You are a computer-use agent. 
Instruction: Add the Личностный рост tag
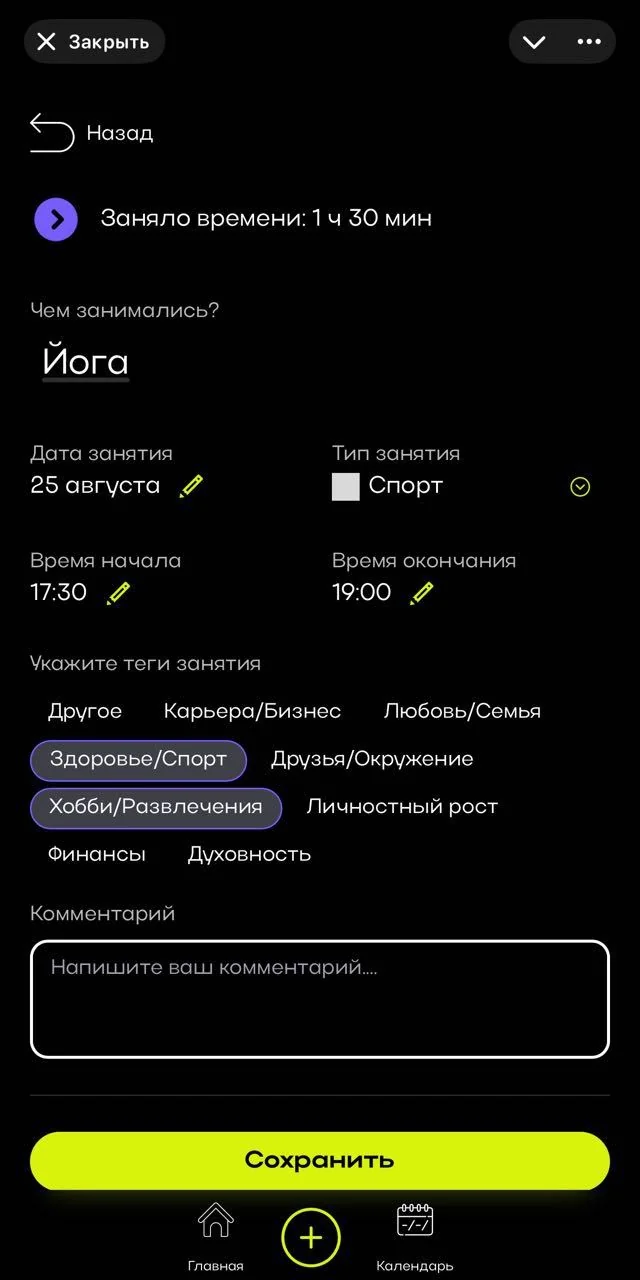coord(402,806)
